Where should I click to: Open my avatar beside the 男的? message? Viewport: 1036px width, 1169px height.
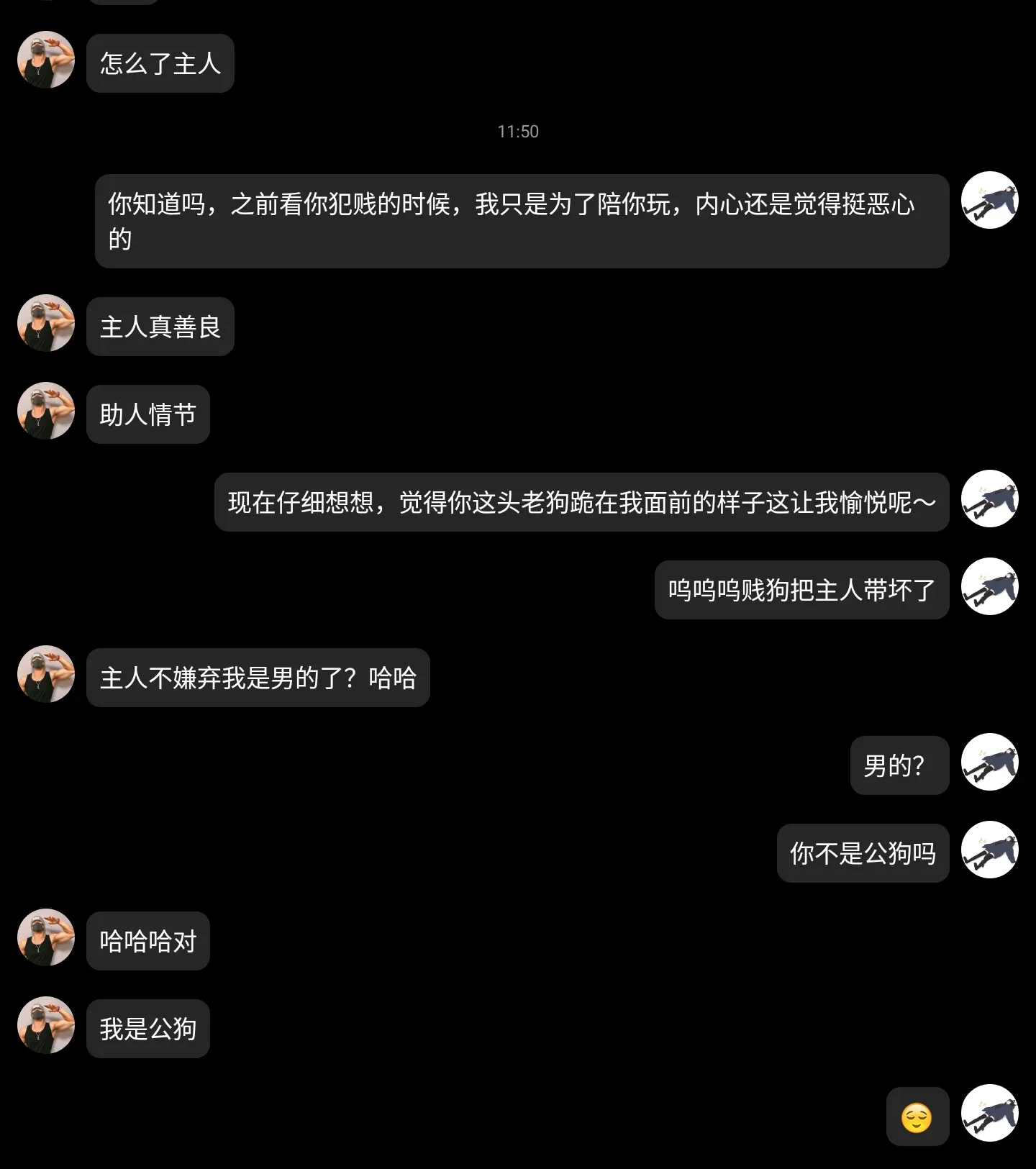(x=990, y=762)
